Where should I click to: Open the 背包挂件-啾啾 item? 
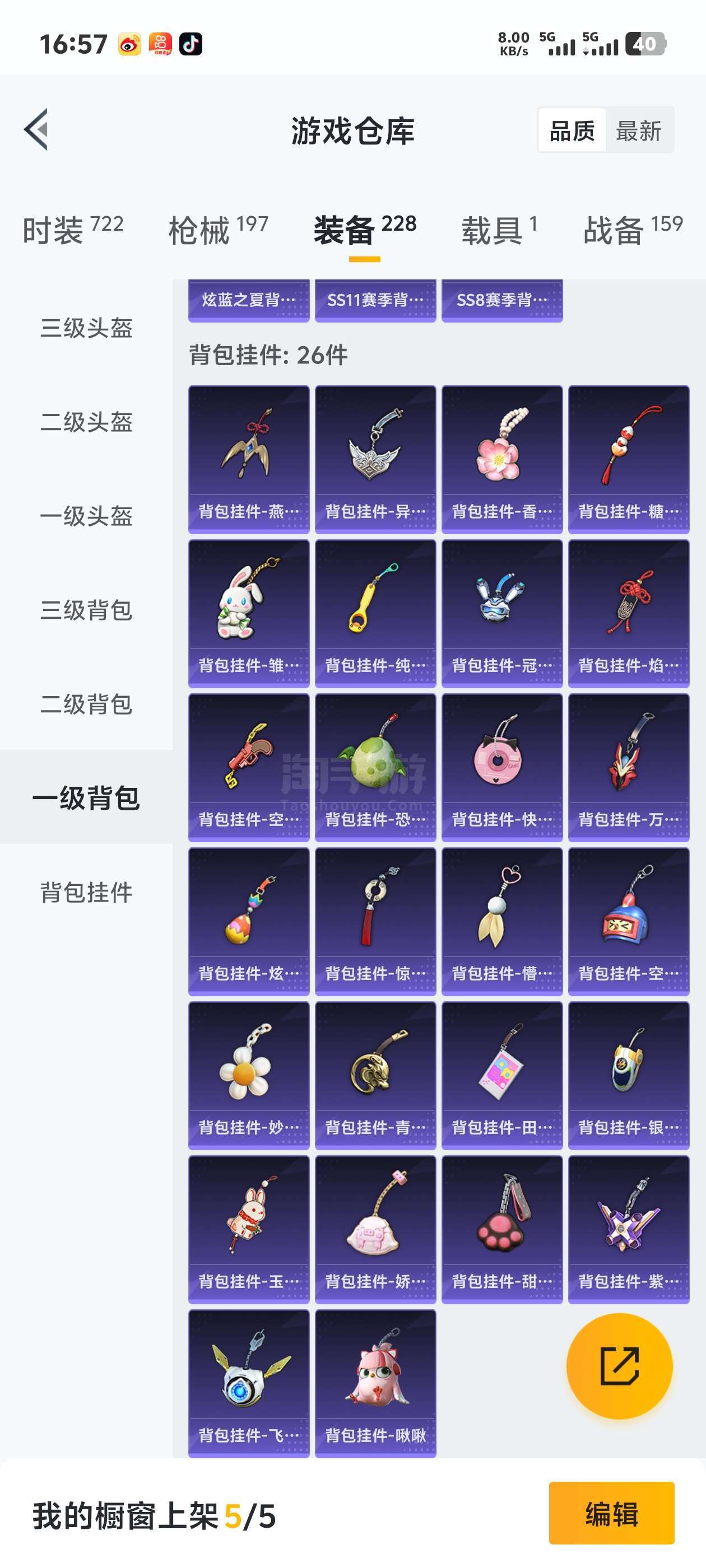pos(375,1384)
